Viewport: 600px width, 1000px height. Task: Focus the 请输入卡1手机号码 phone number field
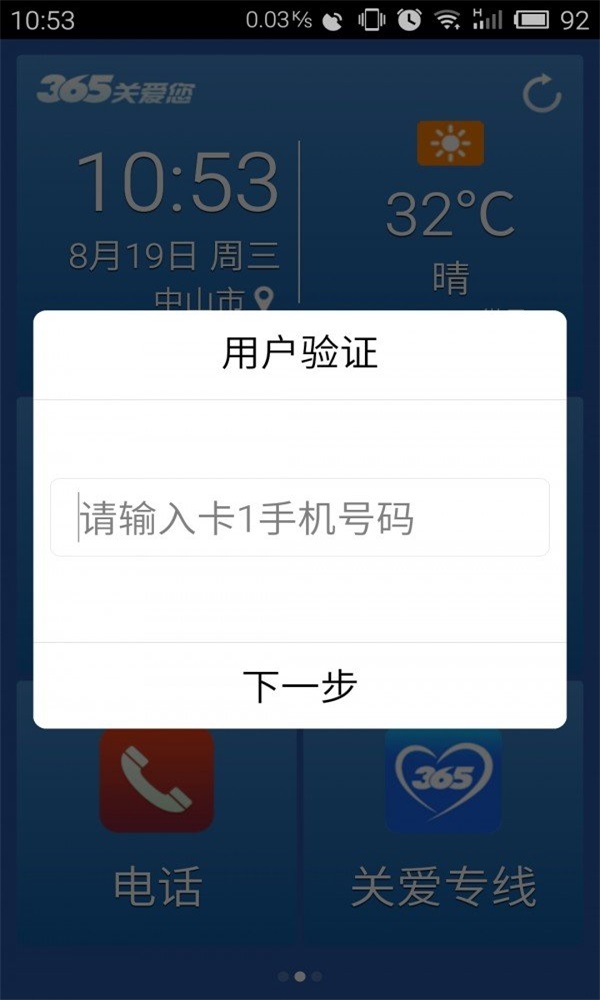[300, 518]
